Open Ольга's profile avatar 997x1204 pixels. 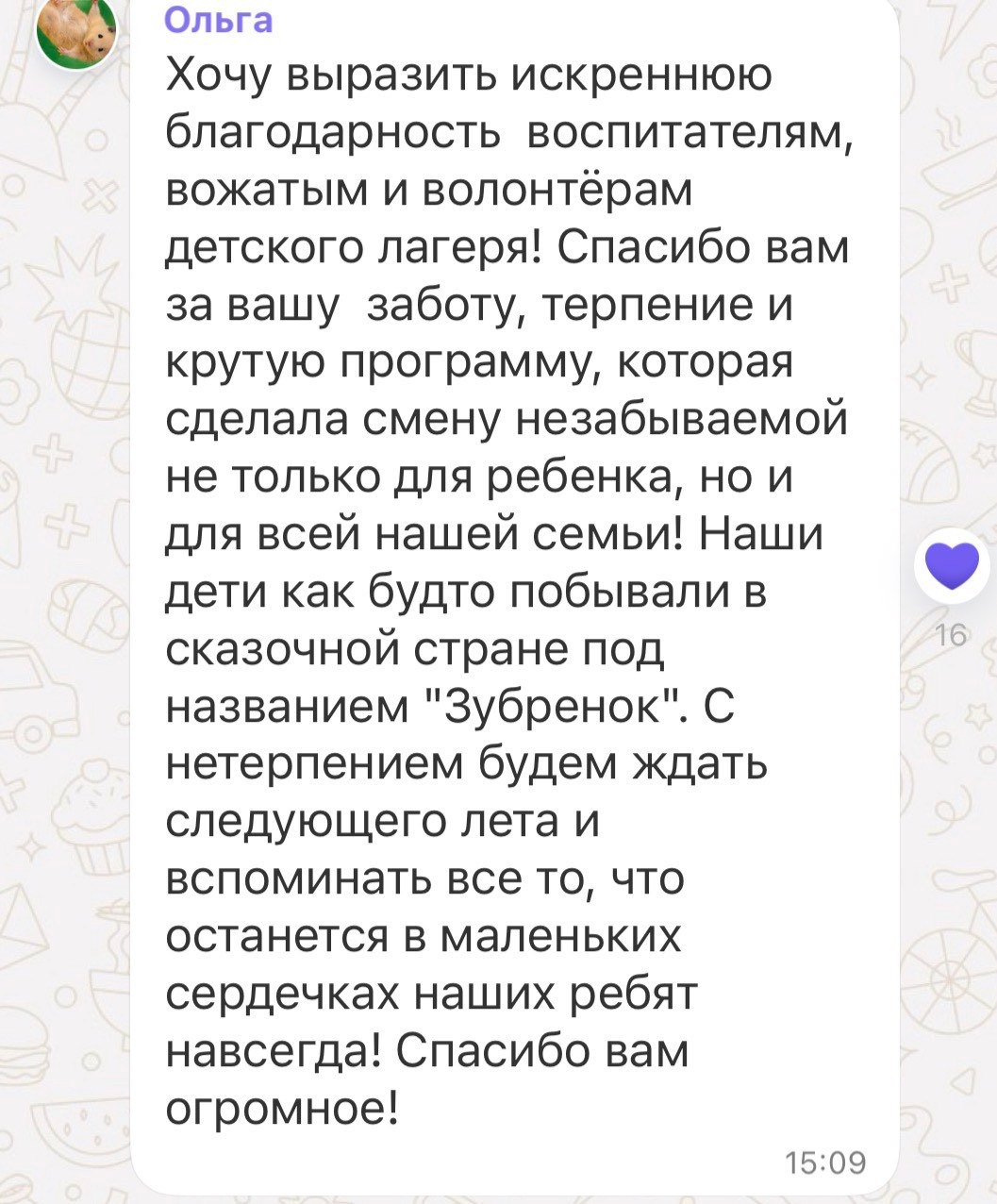75,29
